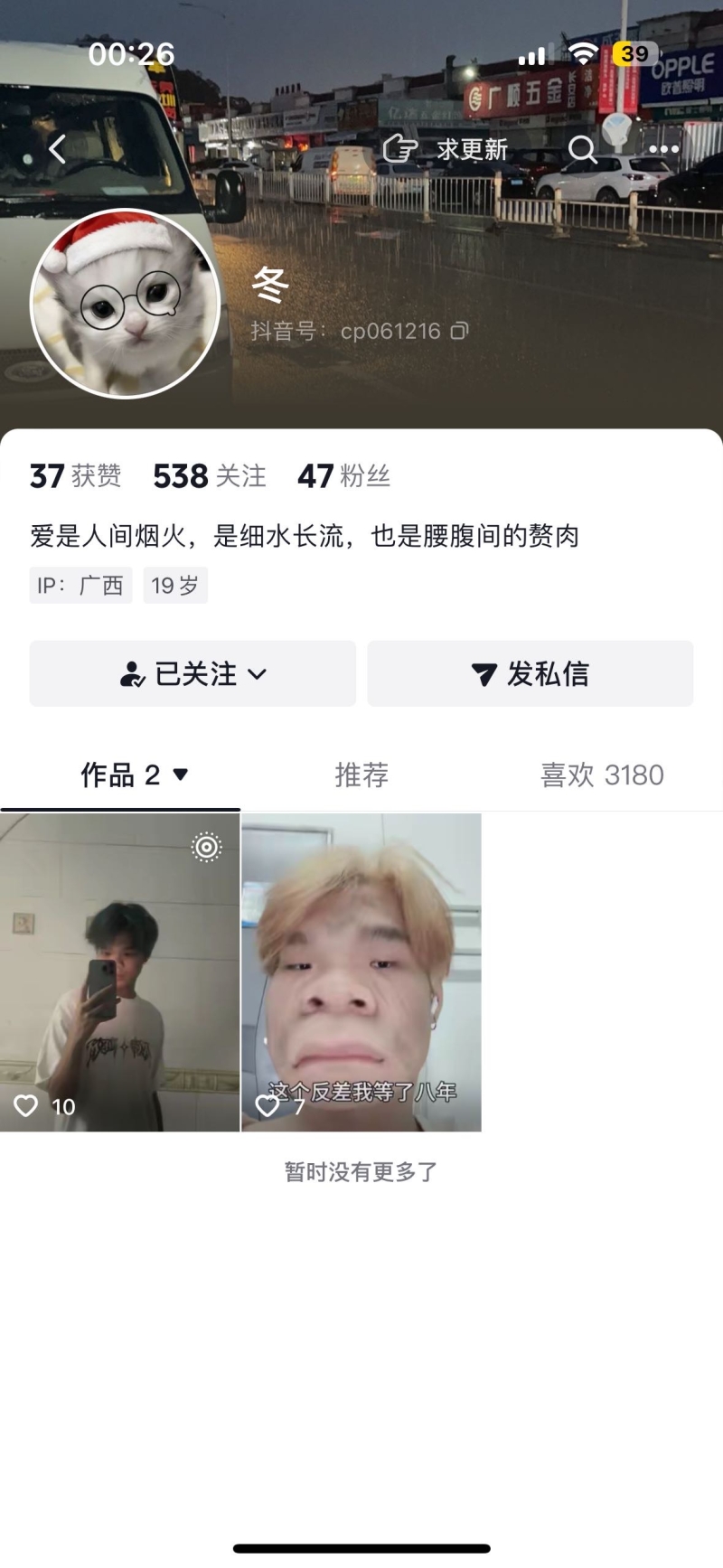This screenshot has width=723, height=1568.
Task: Switch to the 喜欢 3180 tab
Action: coord(602,775)
